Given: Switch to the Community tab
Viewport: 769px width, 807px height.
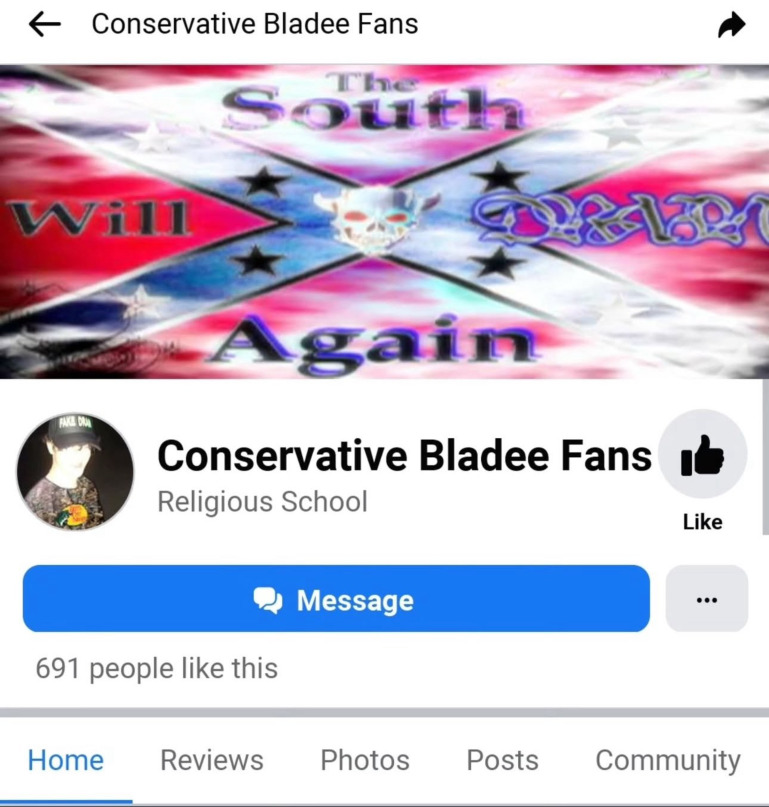Looking at the screenshot, I should 667,760.
